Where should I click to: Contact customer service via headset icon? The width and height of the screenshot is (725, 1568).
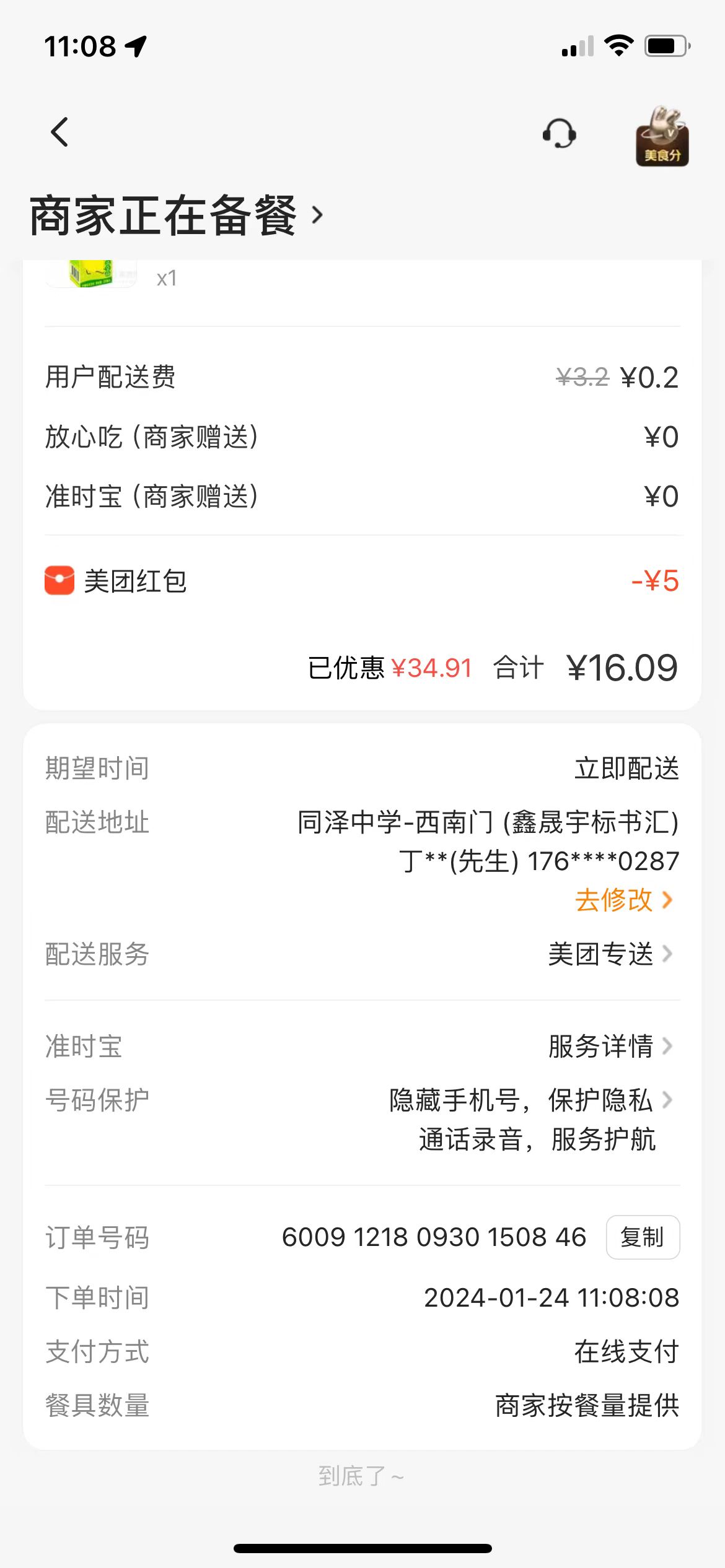click(559, 133)
